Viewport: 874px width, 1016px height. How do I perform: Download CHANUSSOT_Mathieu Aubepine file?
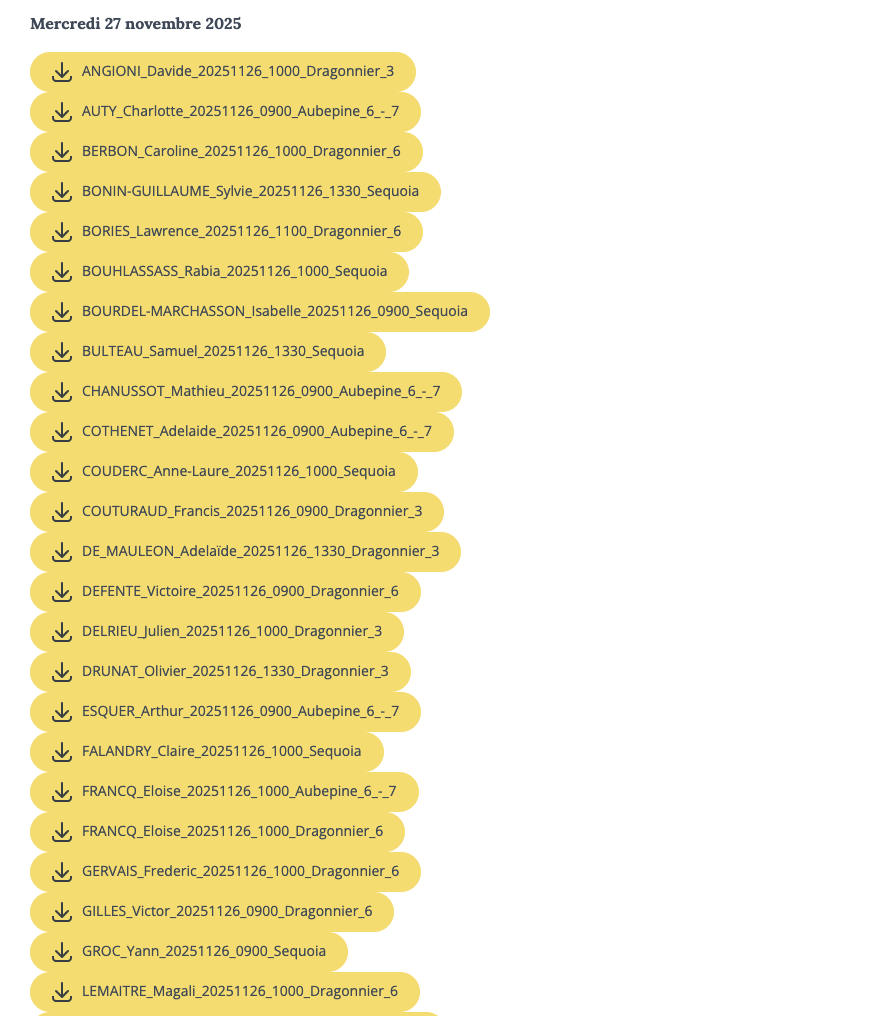pos(245,392)
